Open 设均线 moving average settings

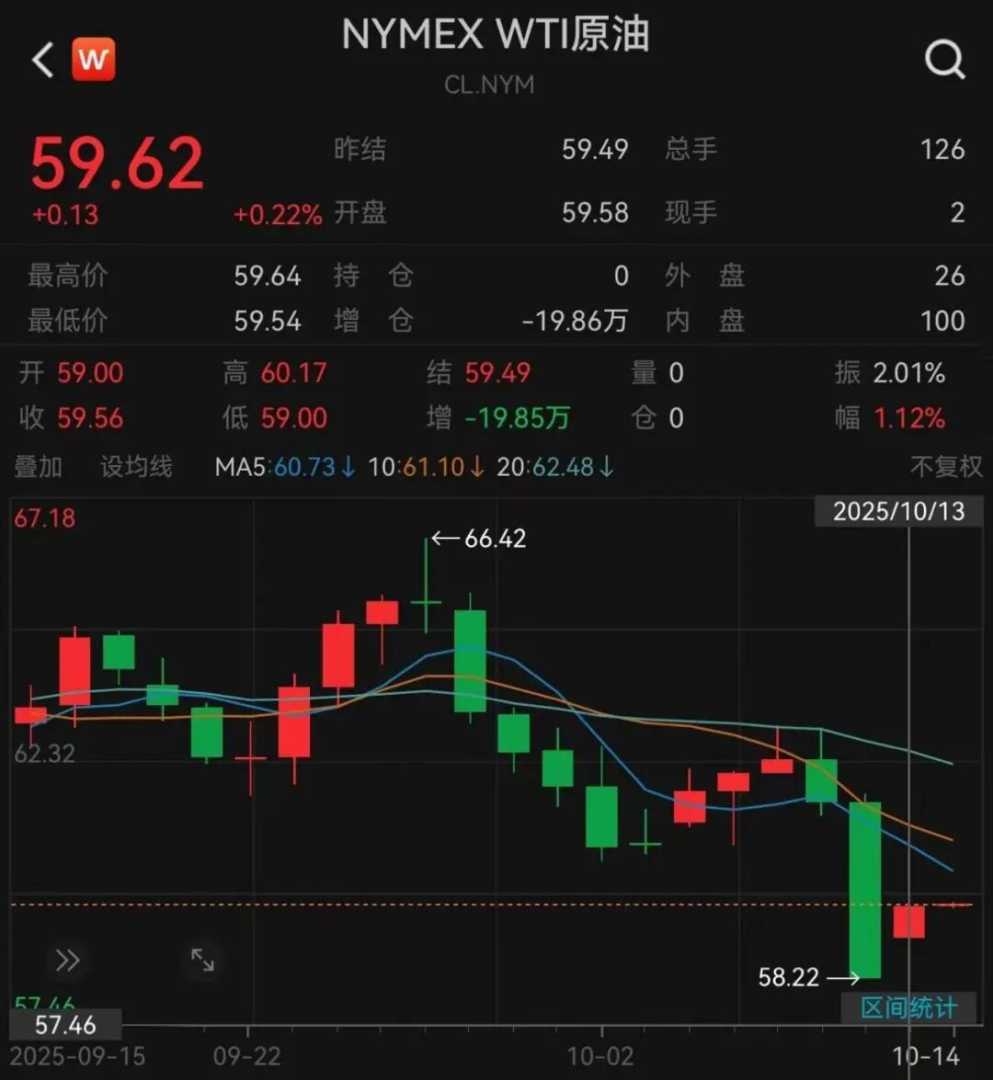click(136, 467)
